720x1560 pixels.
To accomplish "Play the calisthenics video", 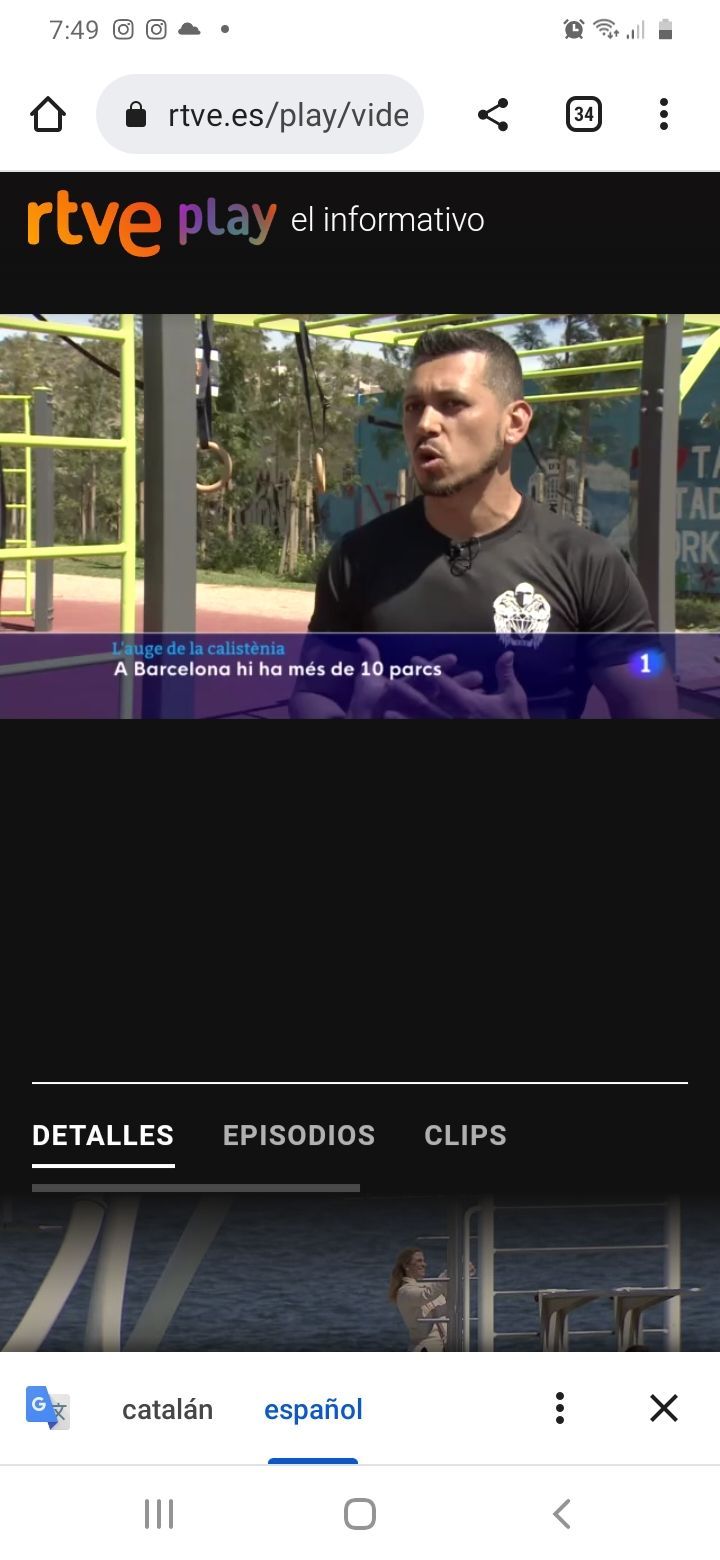I will [360, 515].
